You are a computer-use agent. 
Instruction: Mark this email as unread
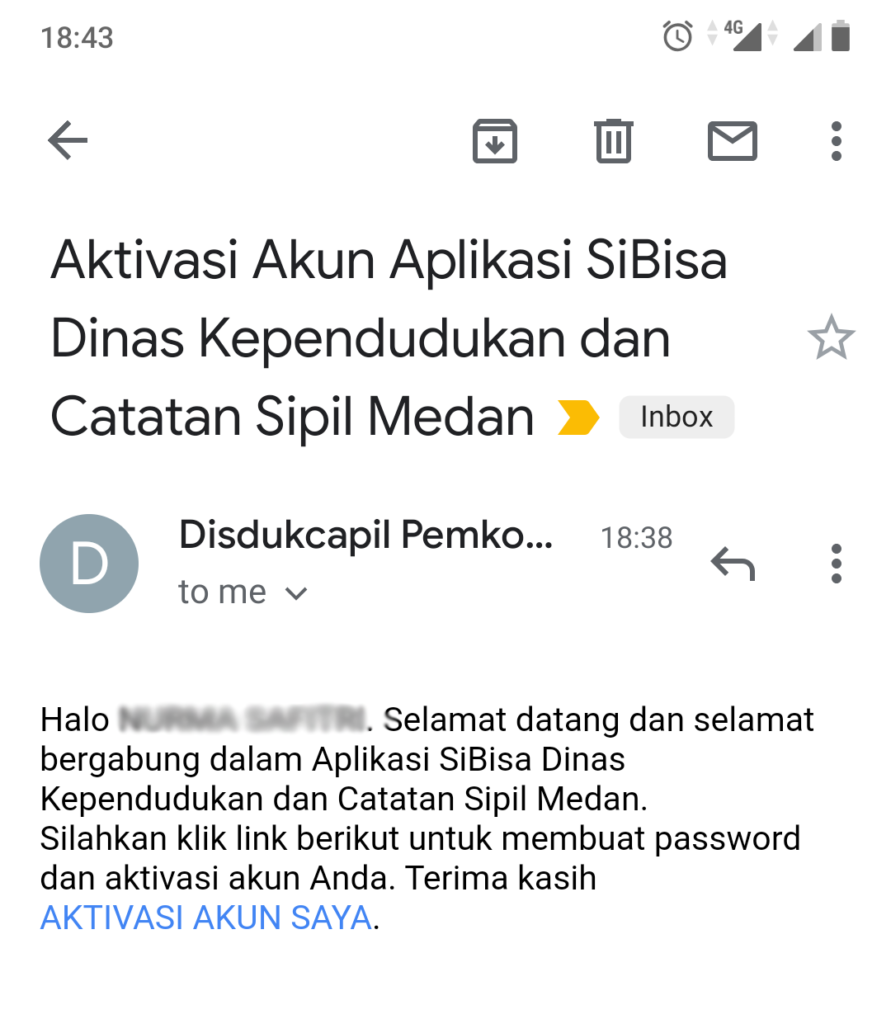pos(732,141)
